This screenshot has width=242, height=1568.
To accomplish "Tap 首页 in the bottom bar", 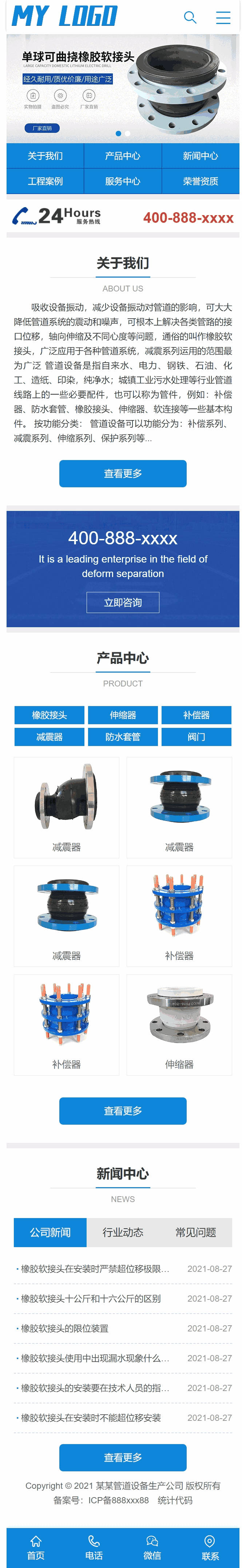I will (36, 1547).
